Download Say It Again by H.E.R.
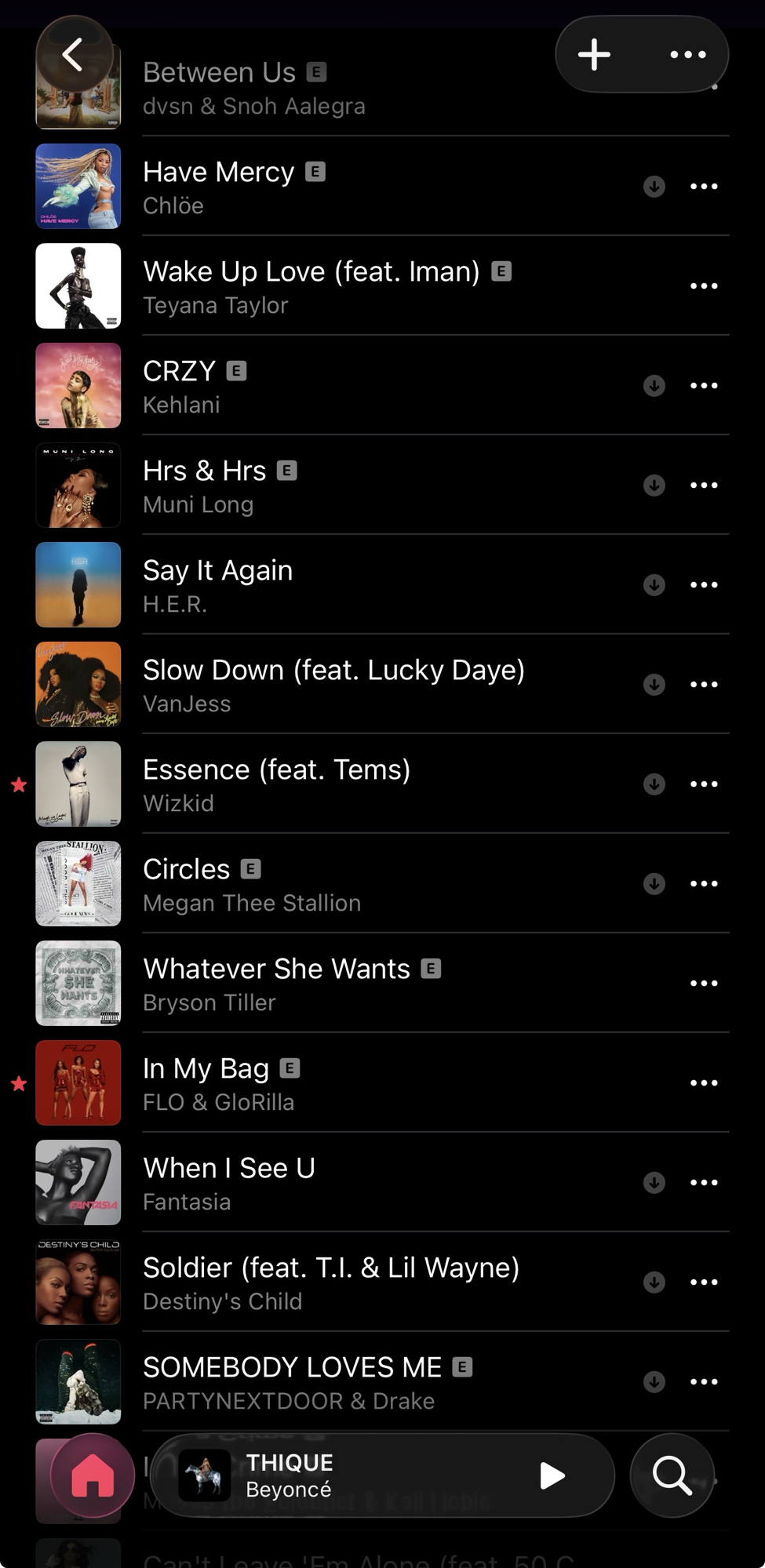 654,585
